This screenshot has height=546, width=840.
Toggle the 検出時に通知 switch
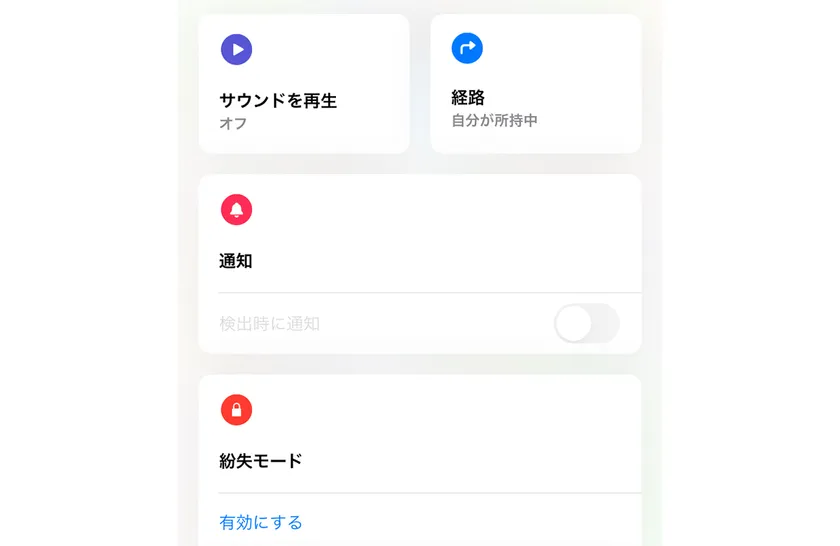[586, 324]
